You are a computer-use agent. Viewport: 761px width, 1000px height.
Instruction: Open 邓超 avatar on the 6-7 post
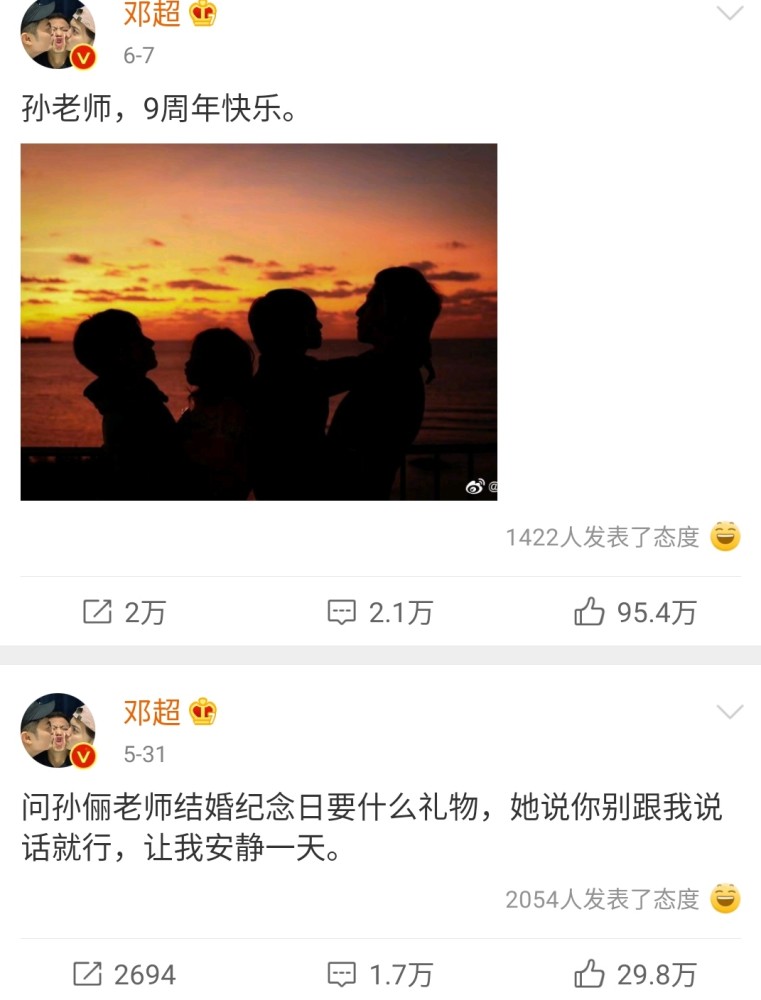click(58, 35)
